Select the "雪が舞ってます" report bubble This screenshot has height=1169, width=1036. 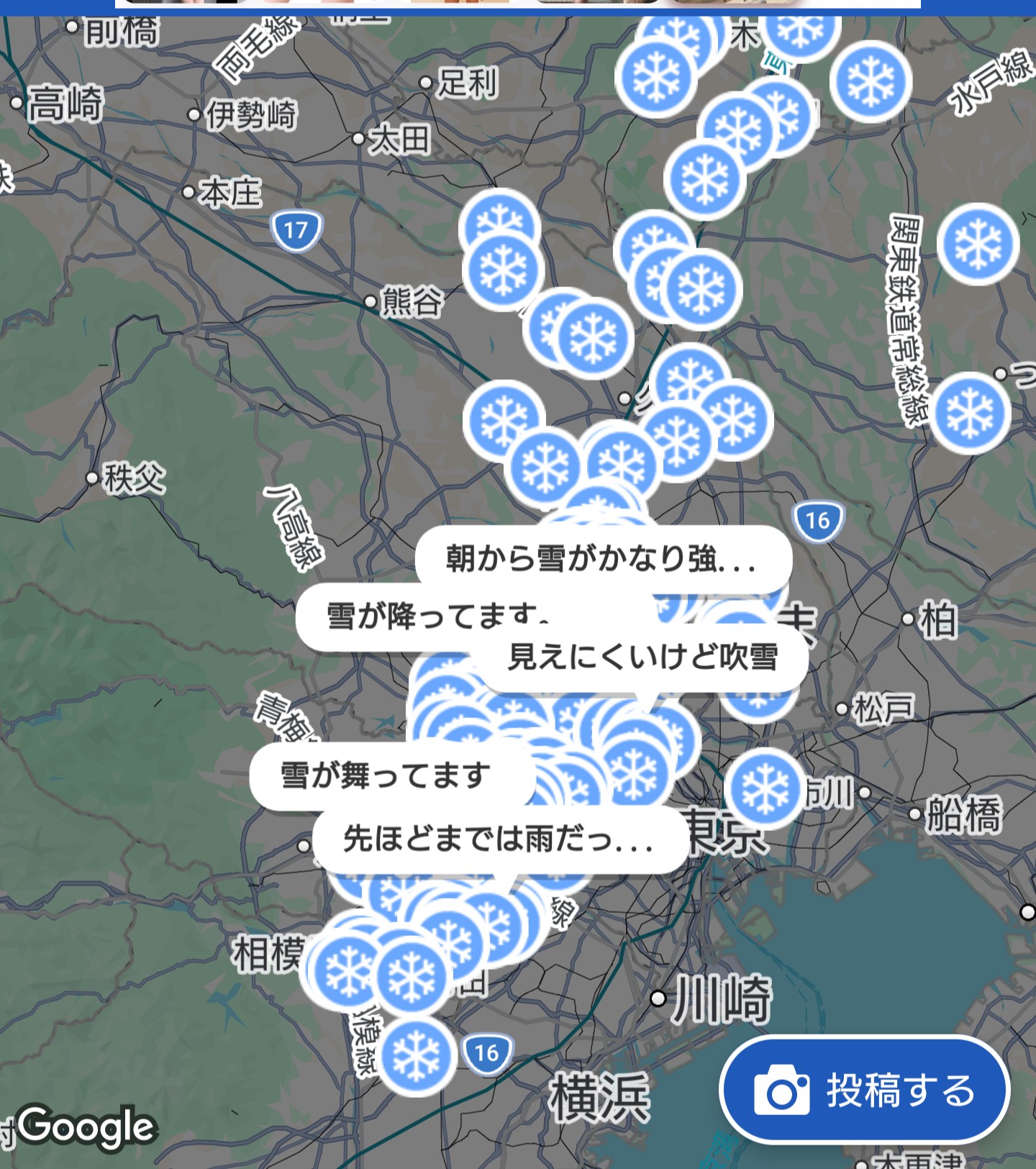pyautogui.click(x=386, y=775)
